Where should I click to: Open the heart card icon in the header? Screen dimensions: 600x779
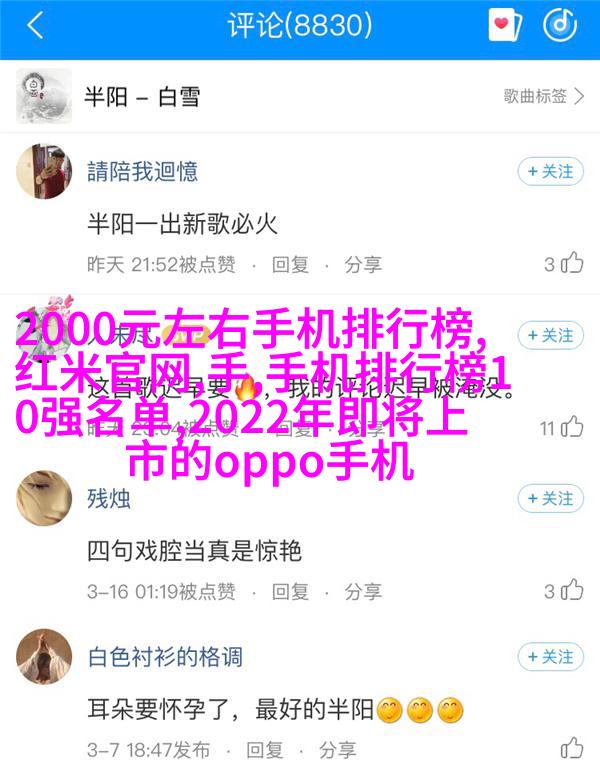click(505, 26)
